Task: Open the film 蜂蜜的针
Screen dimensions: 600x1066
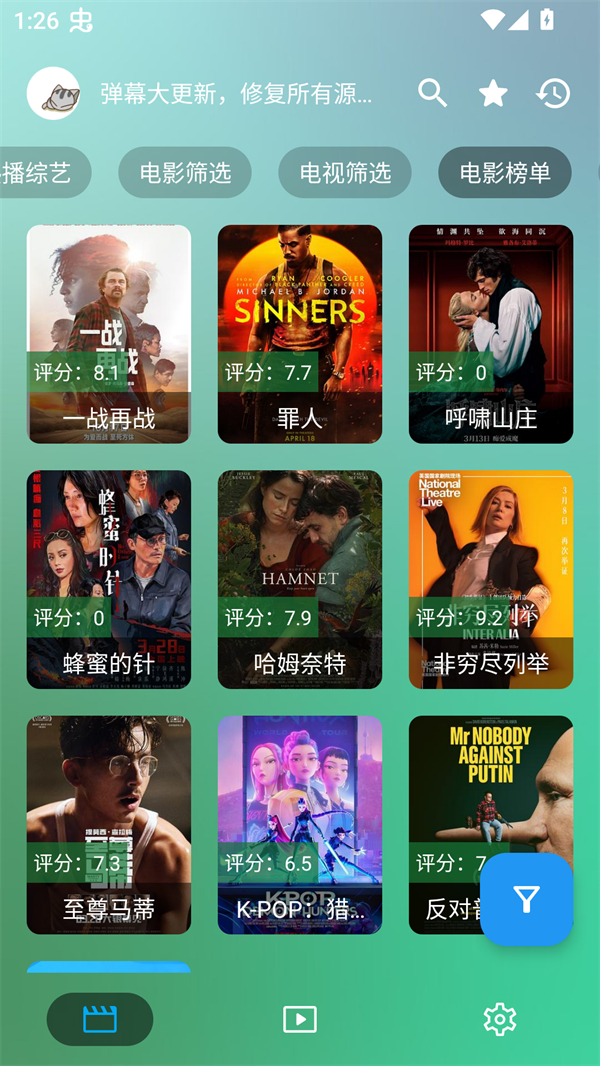Action: tap(109, 579)
